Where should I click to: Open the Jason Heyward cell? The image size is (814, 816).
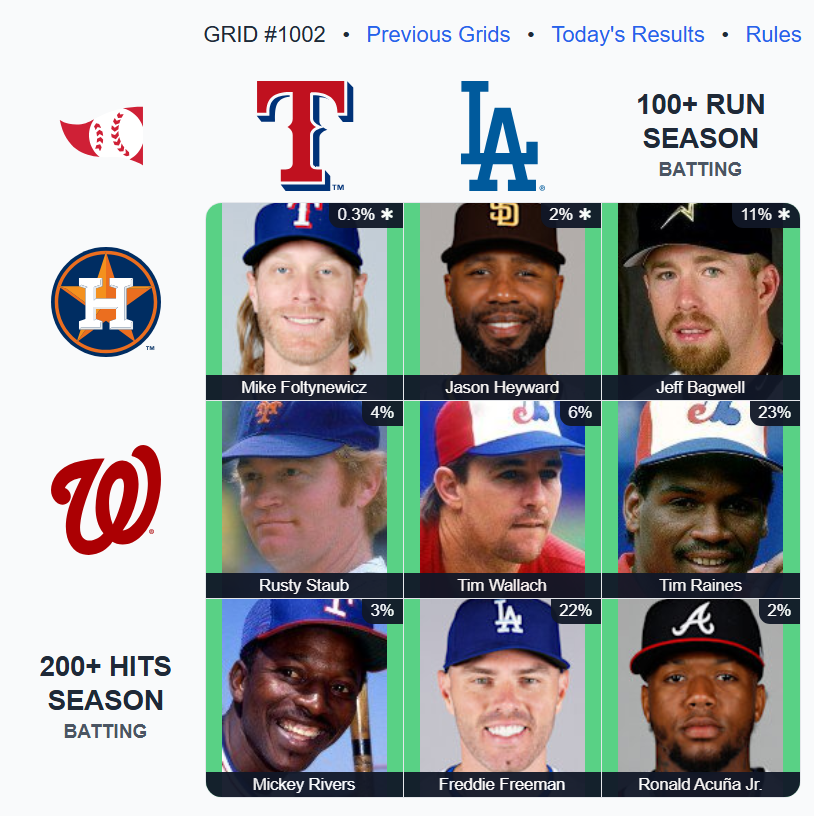[502, 300]
